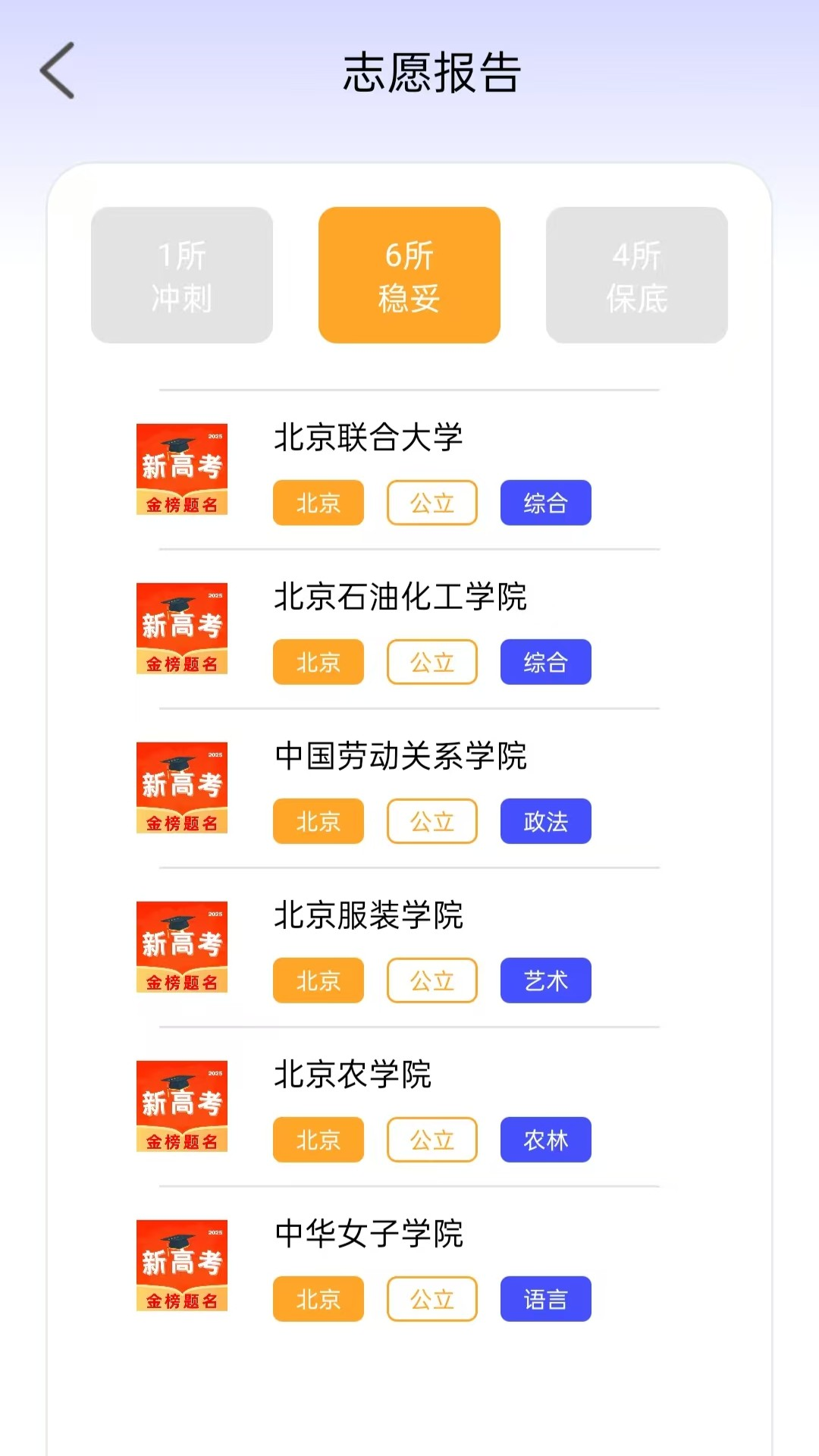Select the blue 艺术 tag for 北京服装学院
The height and width of the screenshot is (1456, 819).
[x=545, y=981]
